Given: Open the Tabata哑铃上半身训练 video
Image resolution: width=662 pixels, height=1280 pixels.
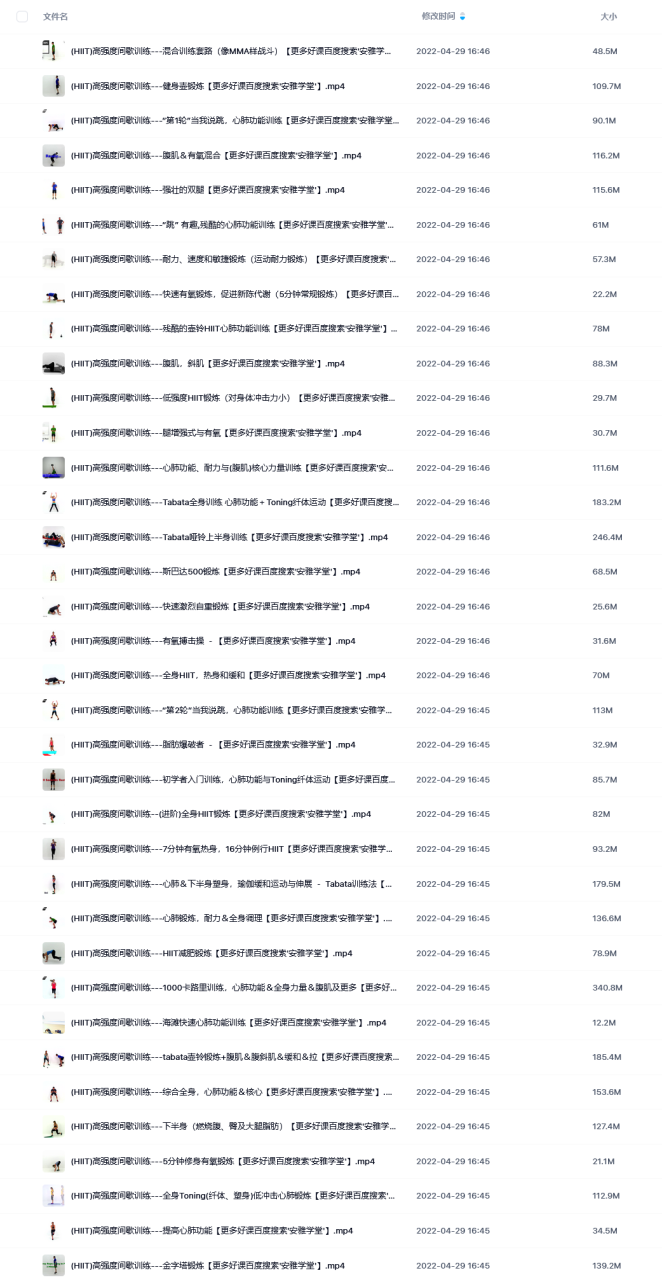Looking at the screenshot, I should pyautogui.click(x=230, y=537).
